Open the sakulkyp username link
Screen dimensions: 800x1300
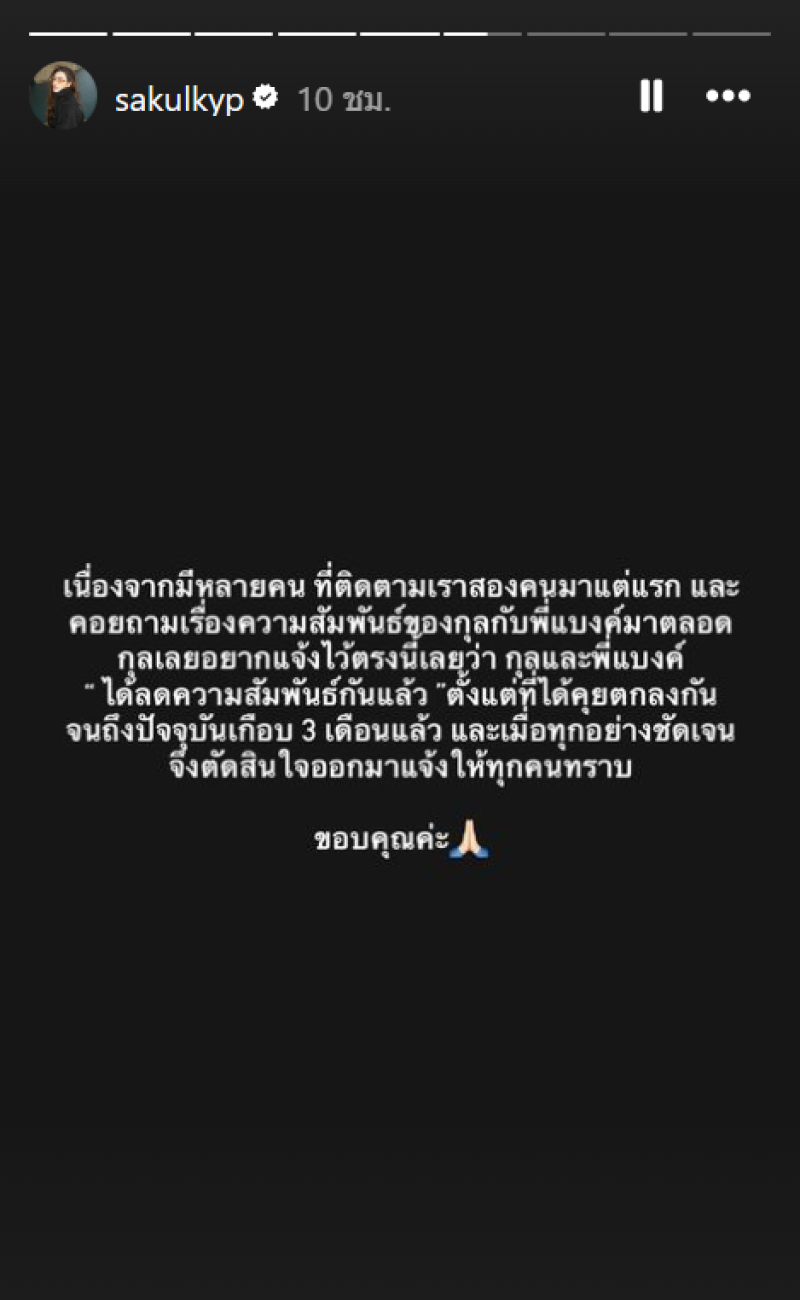coord(179,100)
